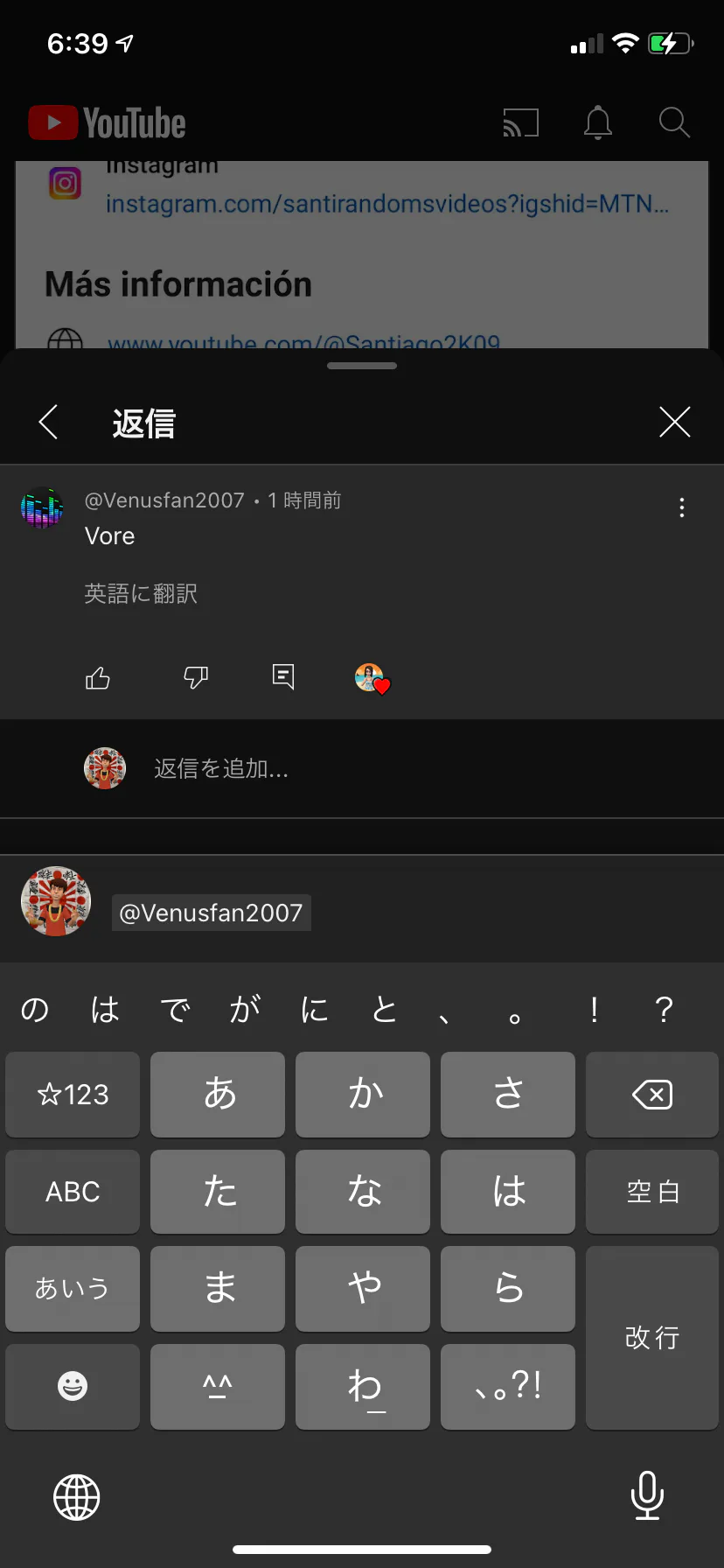Switch keyboard to ABC mode
Viewport: 724px width, 1568px height.
73,1192
